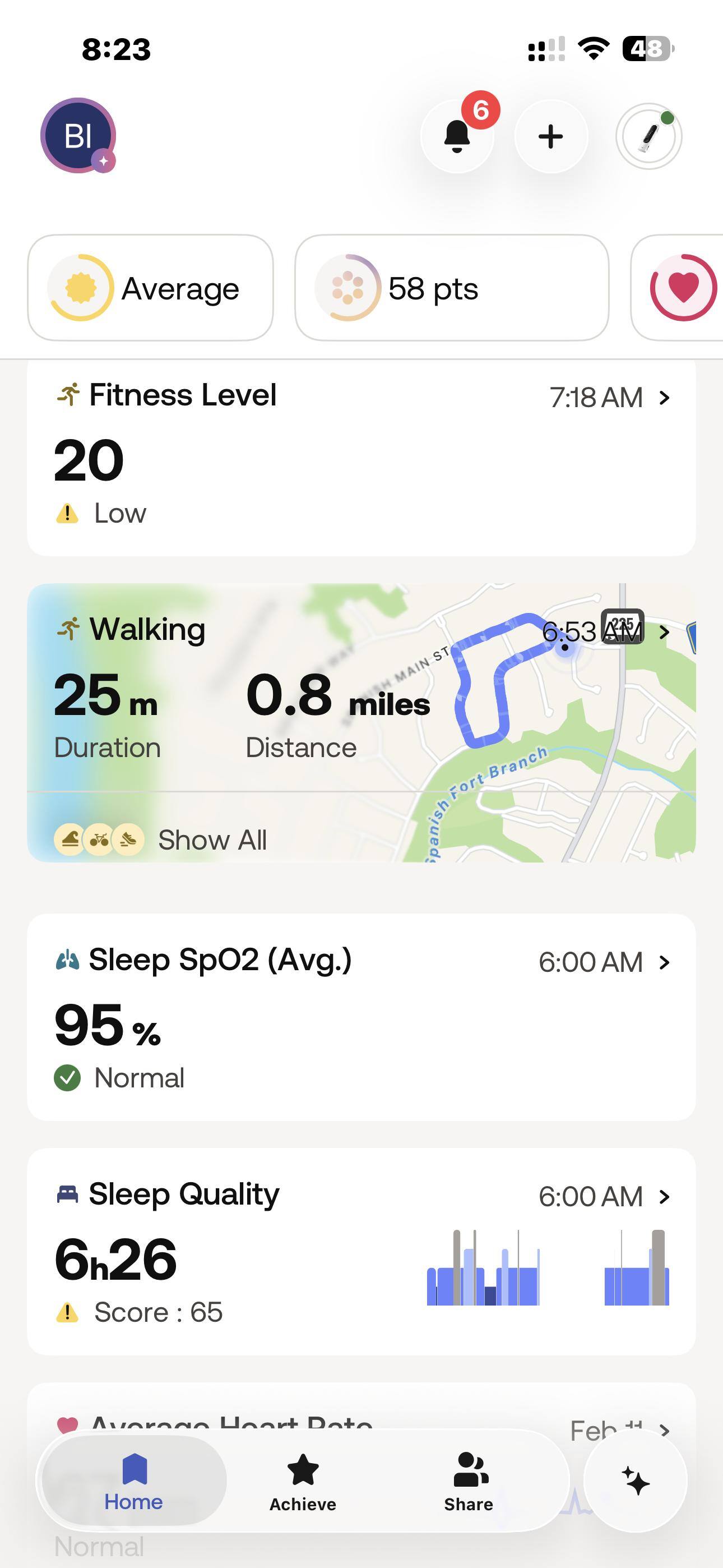Screen dimensions: 723x1568
Task: Open the Fitness Level card
Action: [361, 456]
